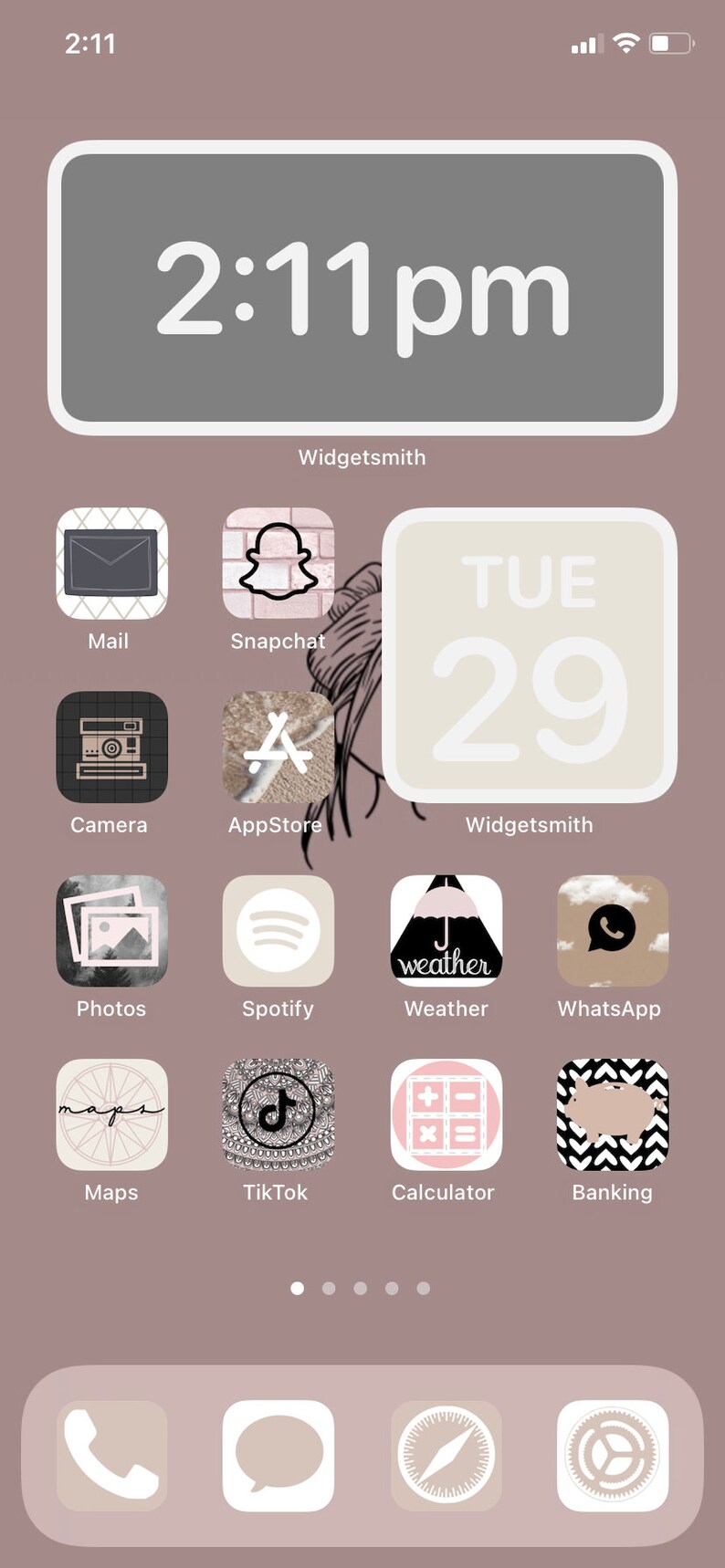
Task: Check the Weather app
Action: 447,931
